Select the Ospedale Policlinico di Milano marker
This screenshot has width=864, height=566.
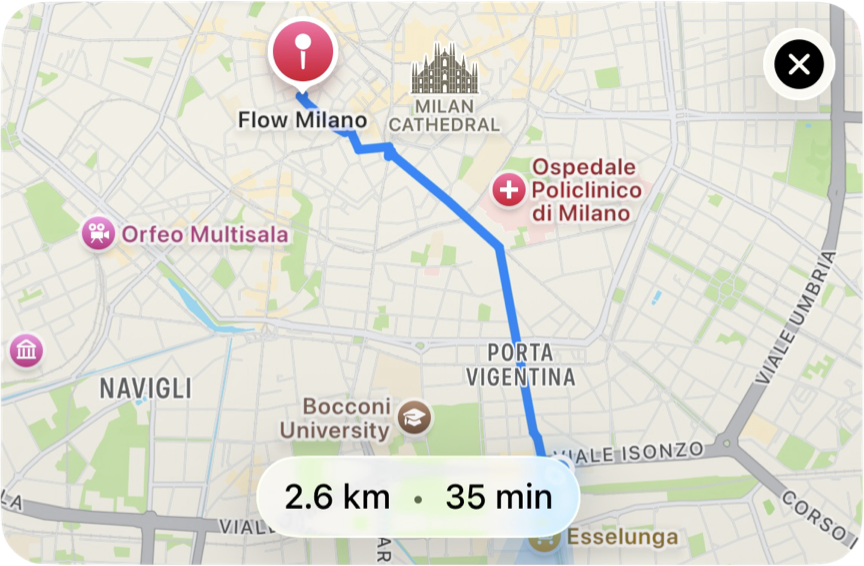(510, 189)
